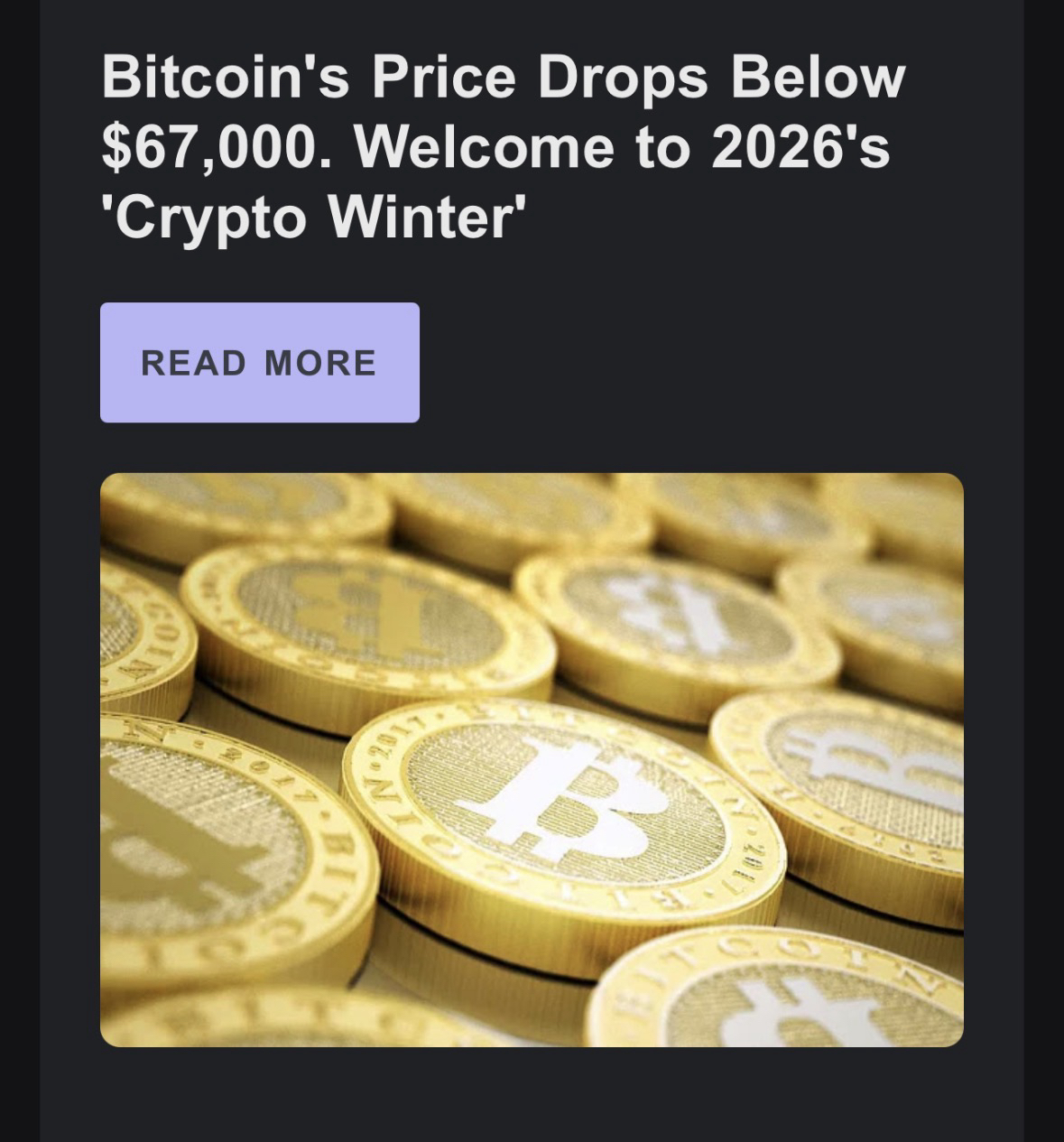1064x1142 pixels.
Task: Tap the READ MORE button
Action: 259,362
